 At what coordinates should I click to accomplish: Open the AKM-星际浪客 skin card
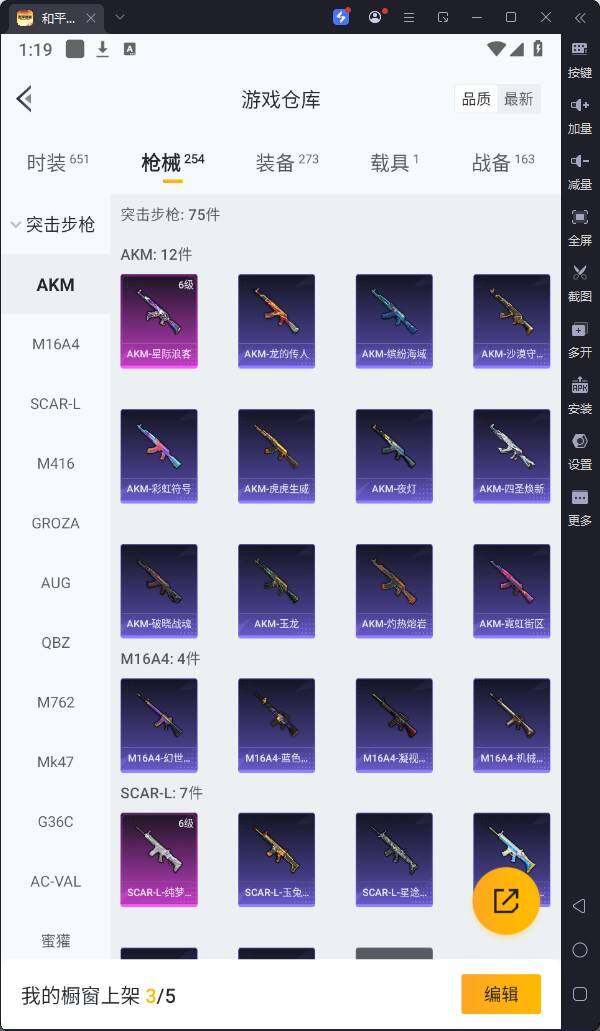(159, 321)
